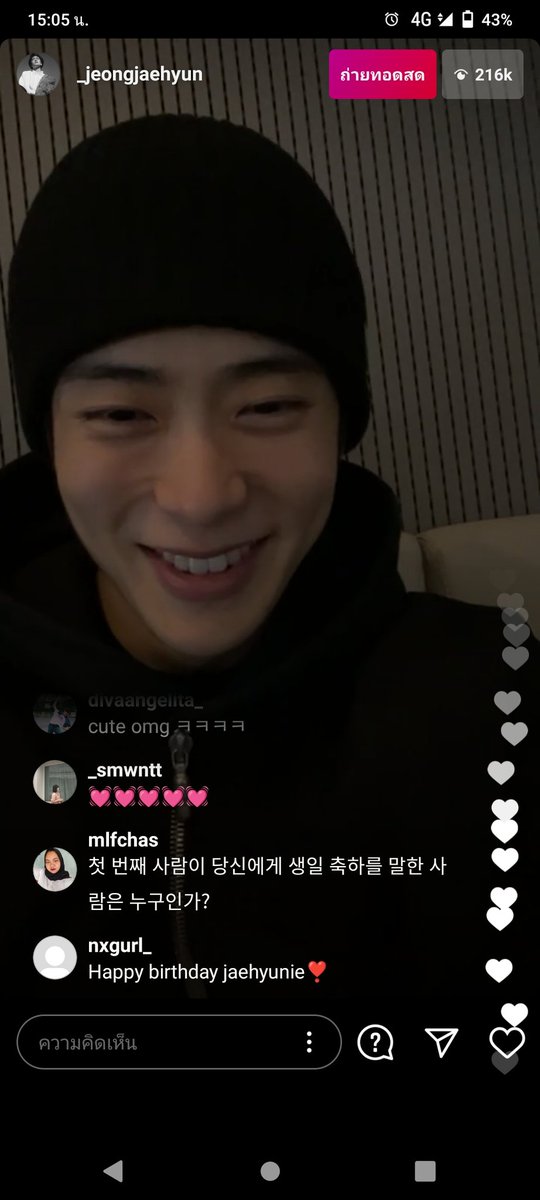Go to the home screen with the home button
Viewport: 540px width, 1200px height.
pyautogui.click(x=270, y=1171)
